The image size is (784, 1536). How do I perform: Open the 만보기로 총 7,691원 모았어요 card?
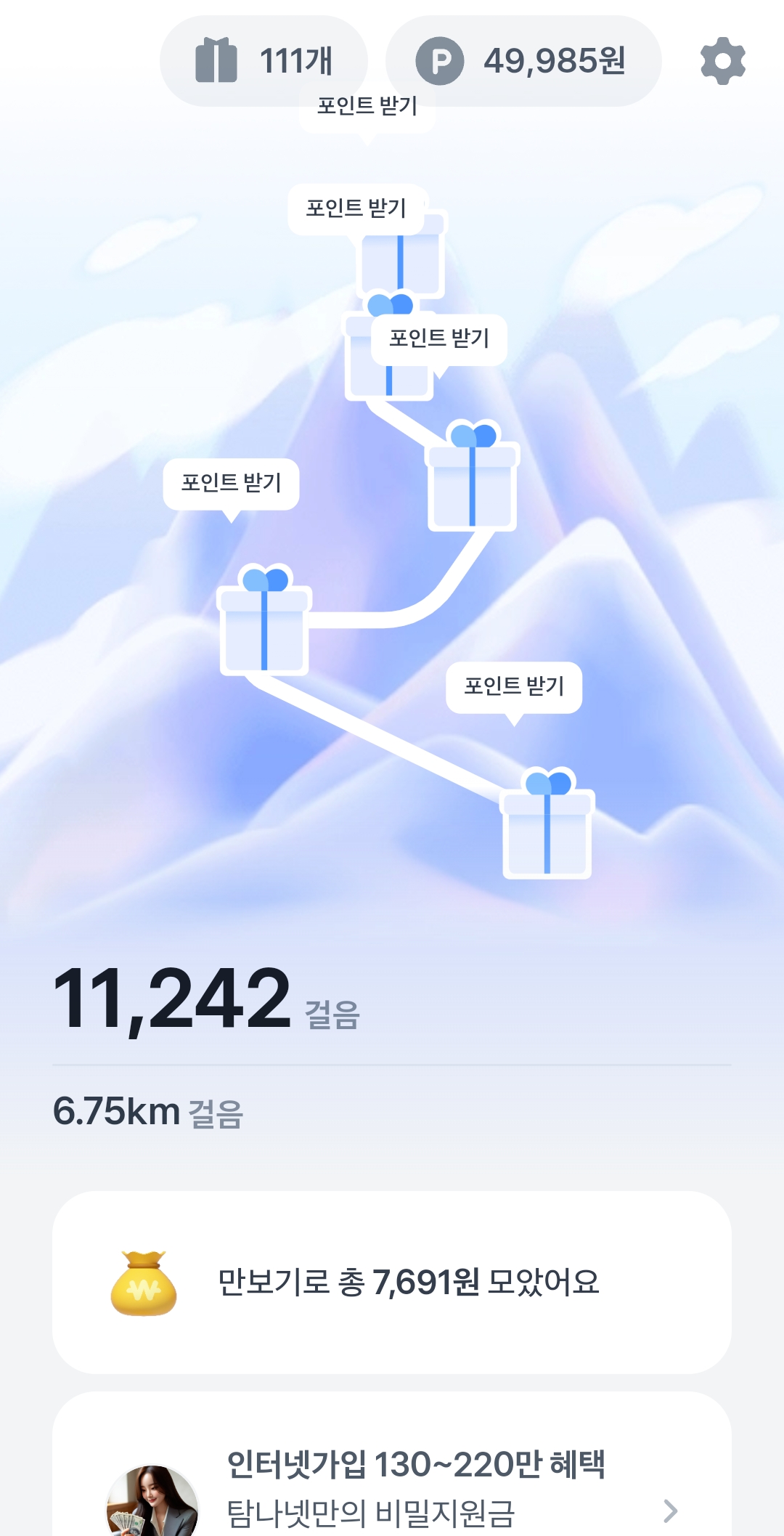[x=392, y=1282]
